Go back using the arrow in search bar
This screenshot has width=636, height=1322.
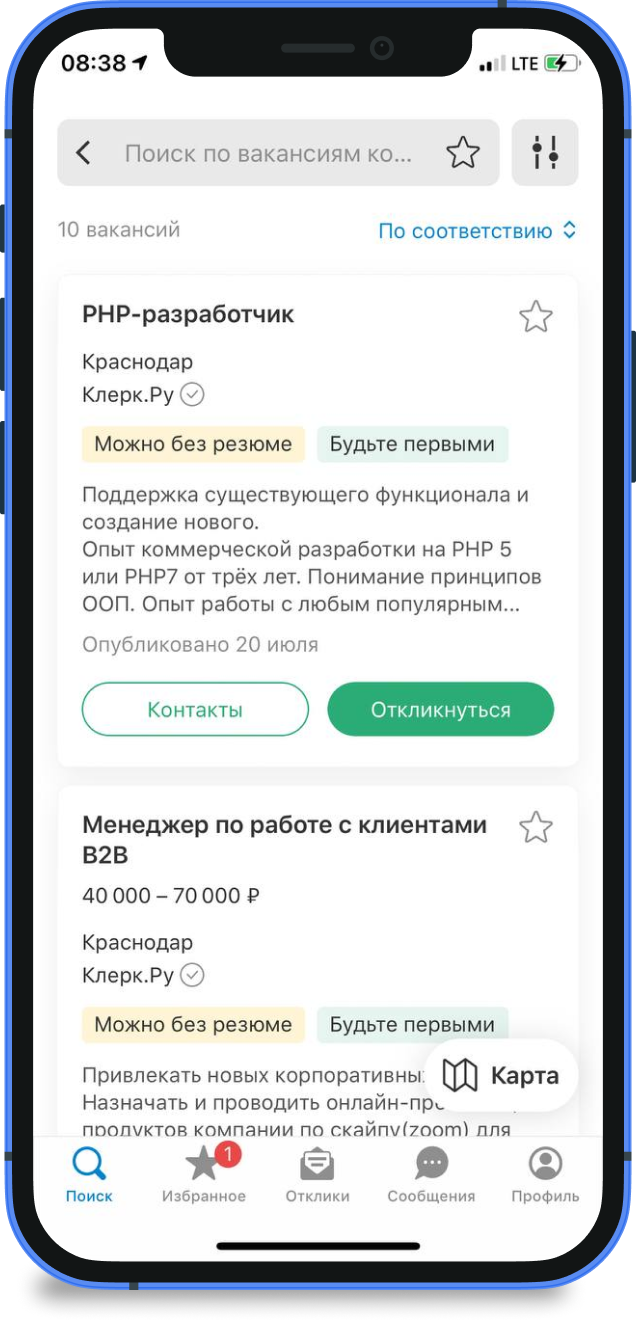pos(84,153)
